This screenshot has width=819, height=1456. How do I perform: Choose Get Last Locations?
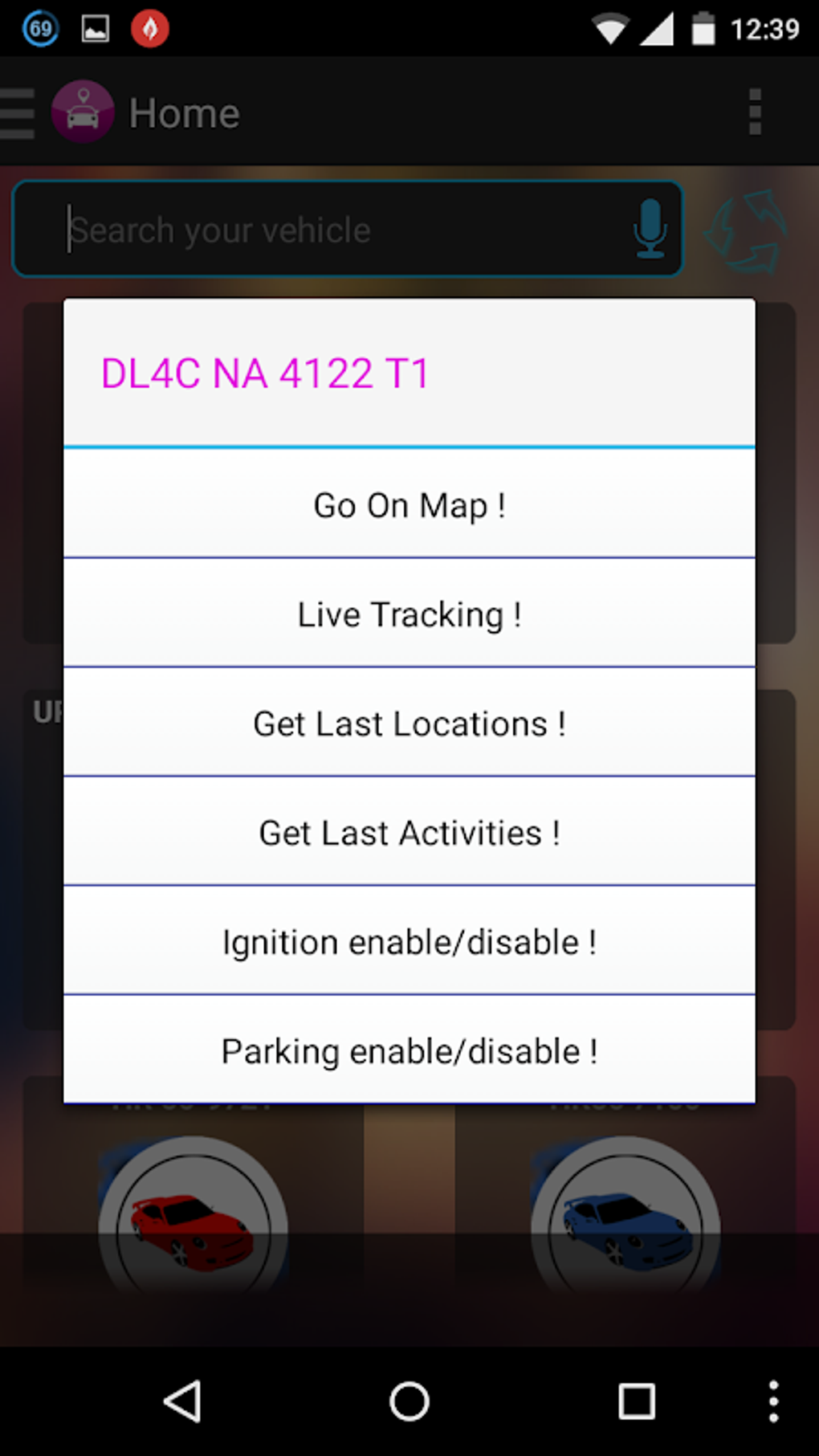click(409, 724)
